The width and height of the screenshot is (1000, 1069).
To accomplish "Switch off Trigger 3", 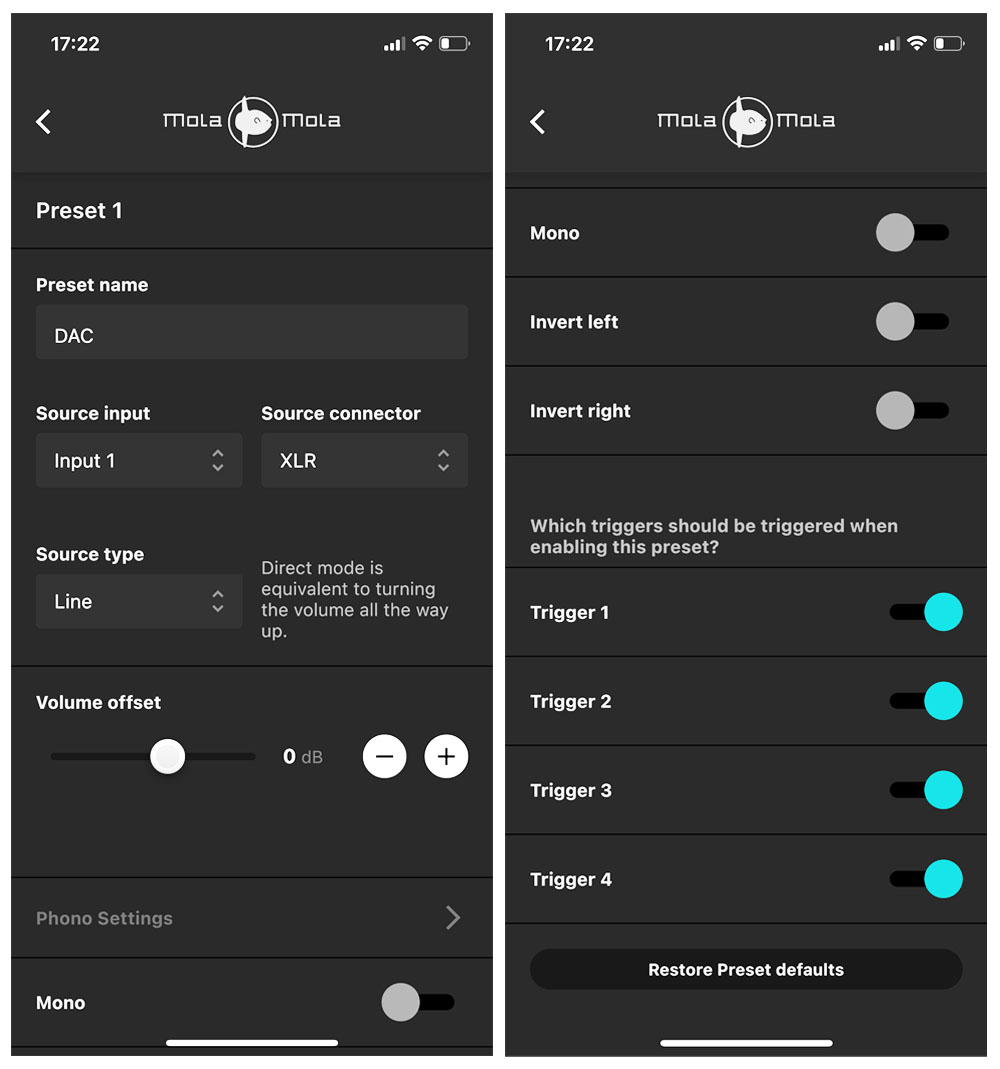I will pos(926,790).
